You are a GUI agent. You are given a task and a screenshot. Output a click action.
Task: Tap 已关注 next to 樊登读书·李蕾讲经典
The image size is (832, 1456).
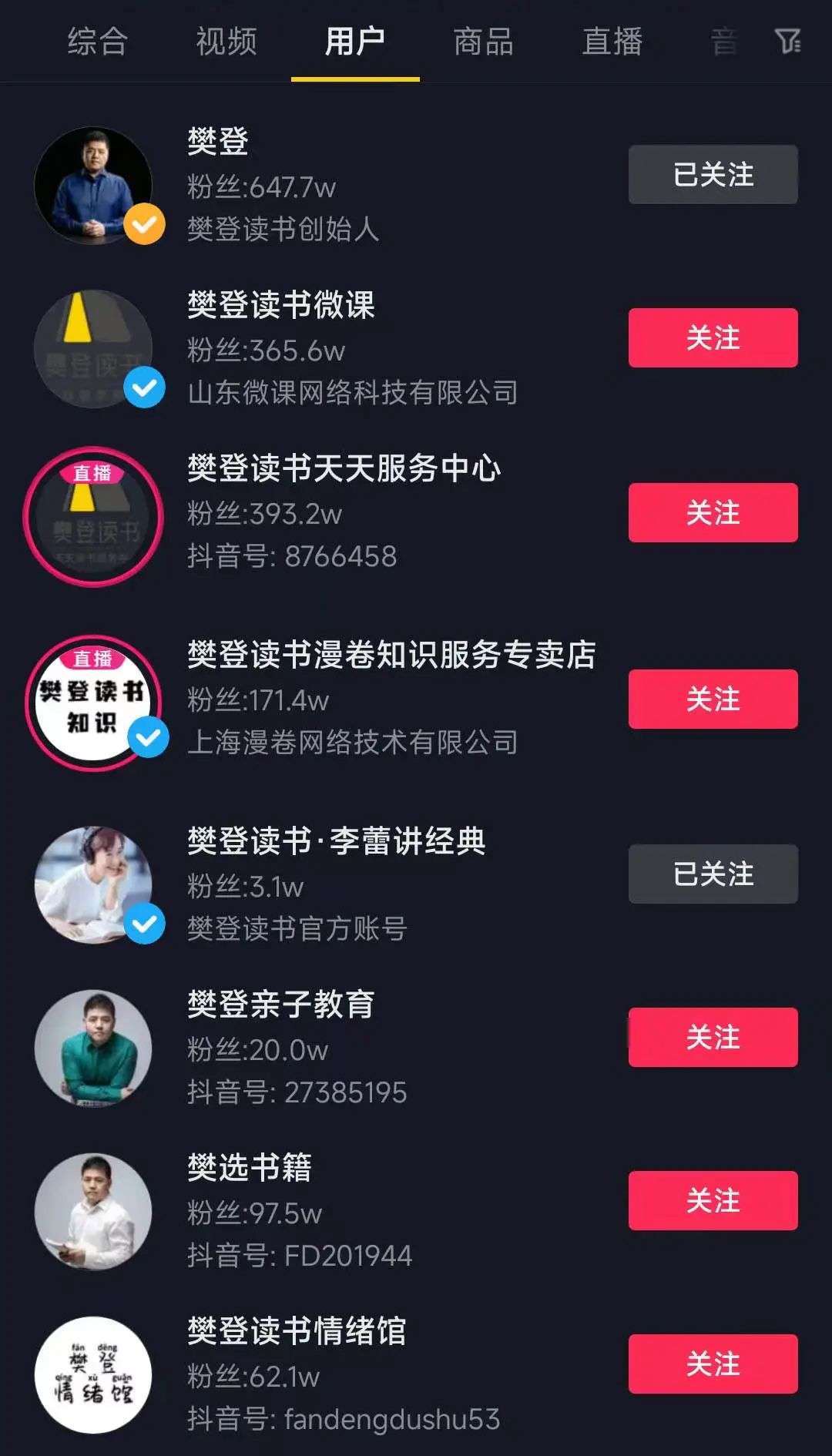click(x=713, y=874)
